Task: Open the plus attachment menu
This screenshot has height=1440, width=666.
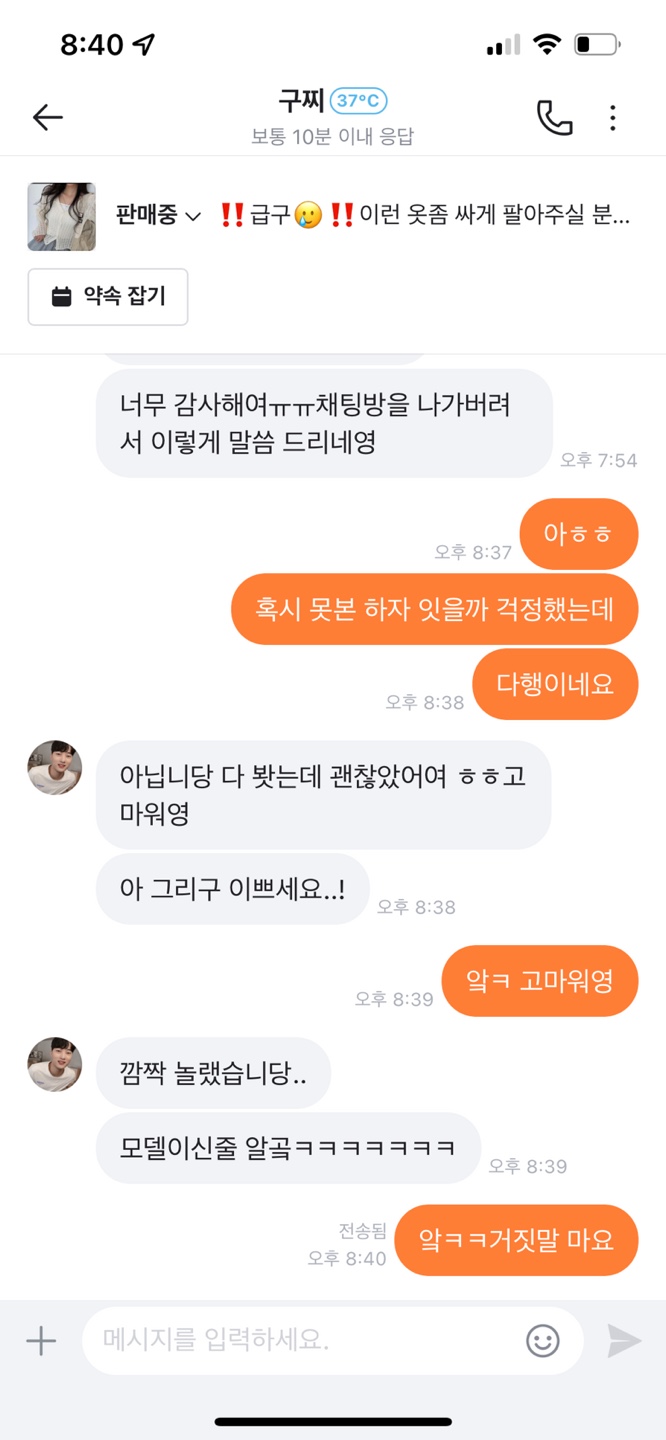Action: click(41, 1340)
